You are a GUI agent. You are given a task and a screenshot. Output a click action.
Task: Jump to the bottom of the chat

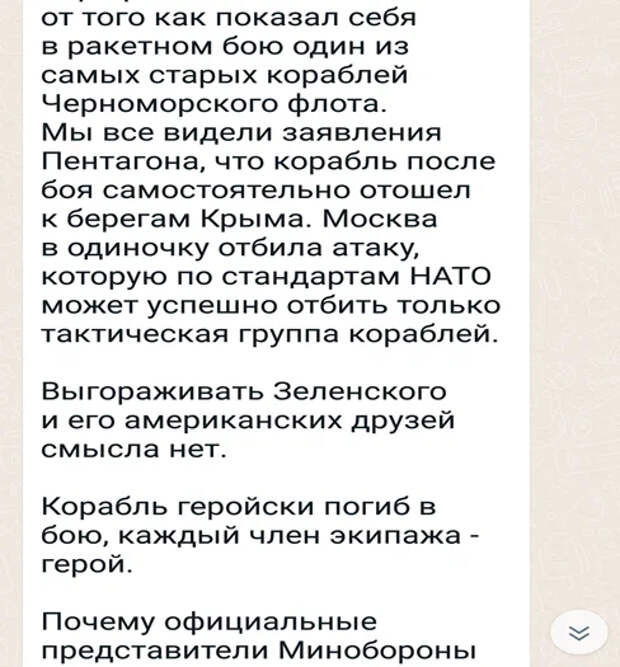click(x=581, y=631)
